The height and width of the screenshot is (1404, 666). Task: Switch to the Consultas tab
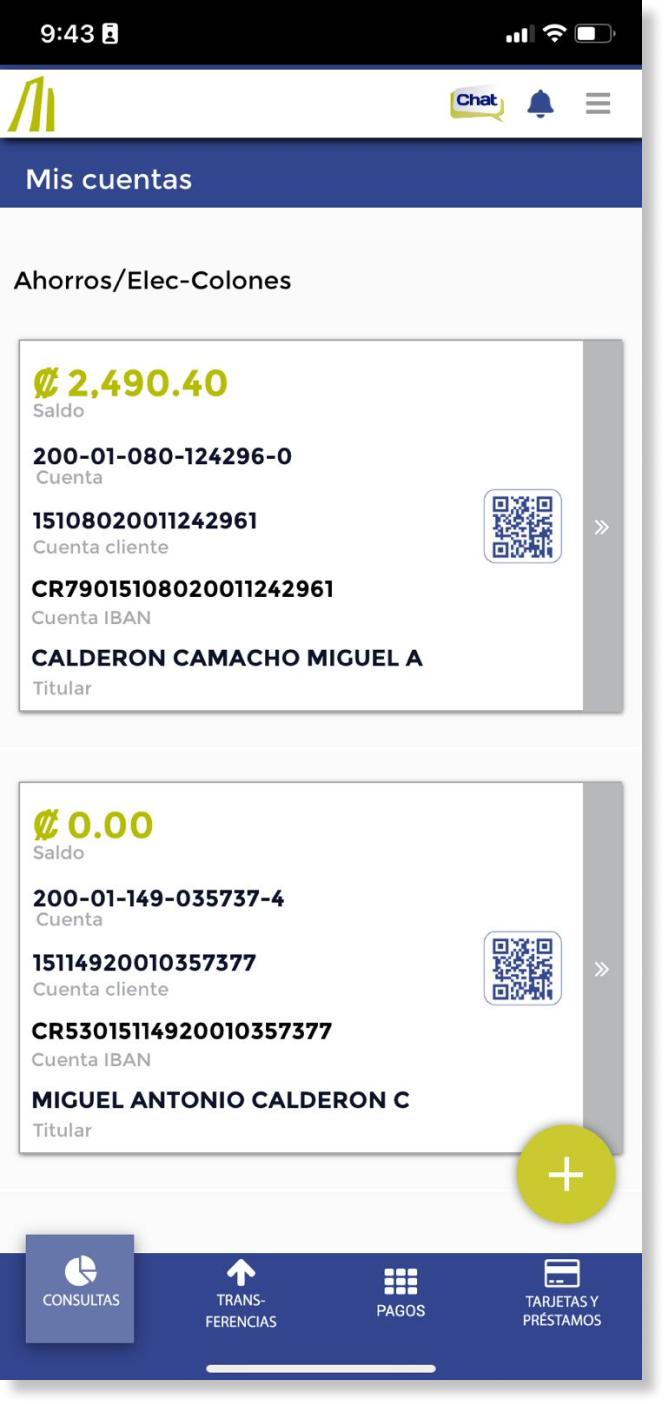coord(80,1288)
